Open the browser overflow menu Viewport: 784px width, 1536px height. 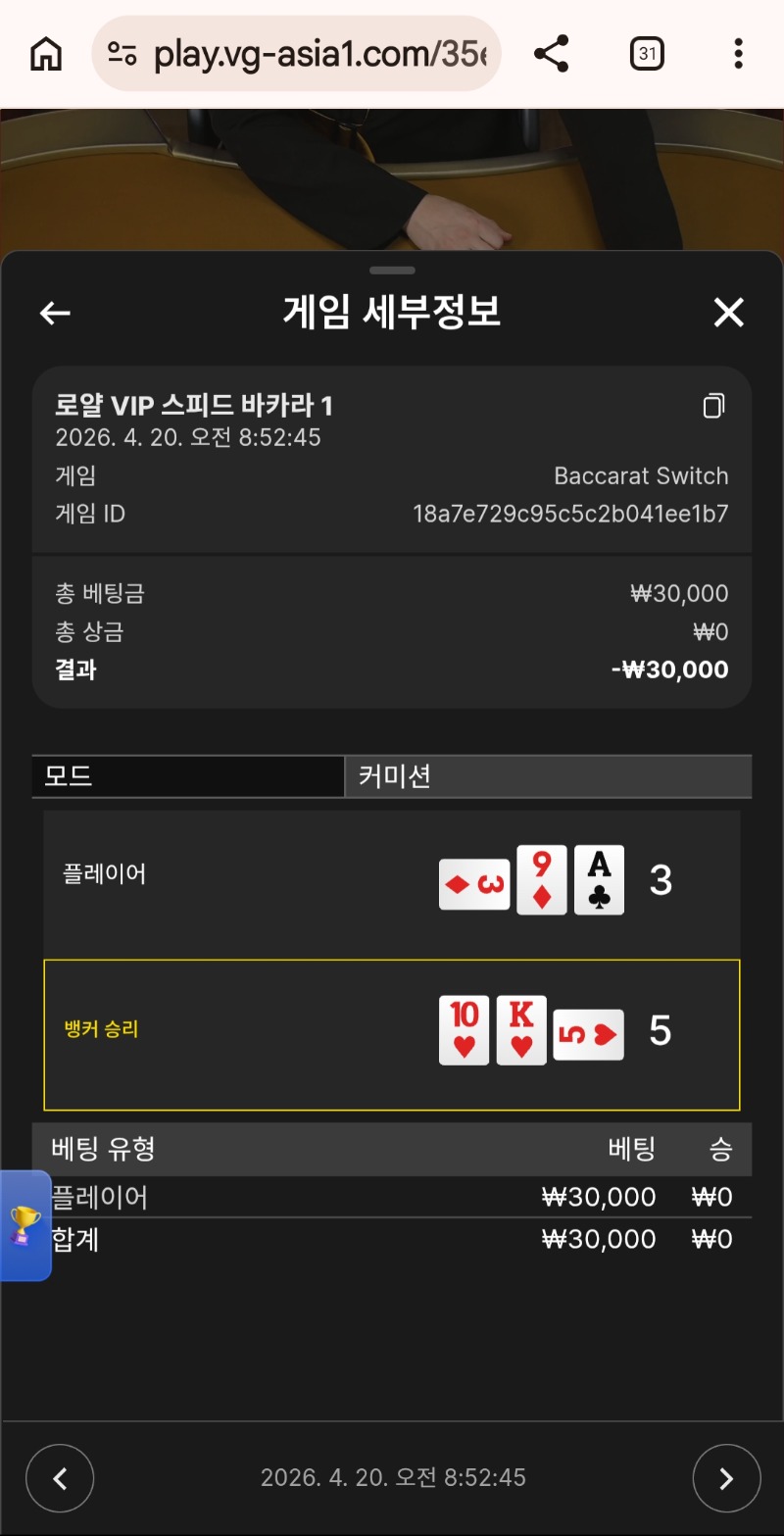point(738,54)
